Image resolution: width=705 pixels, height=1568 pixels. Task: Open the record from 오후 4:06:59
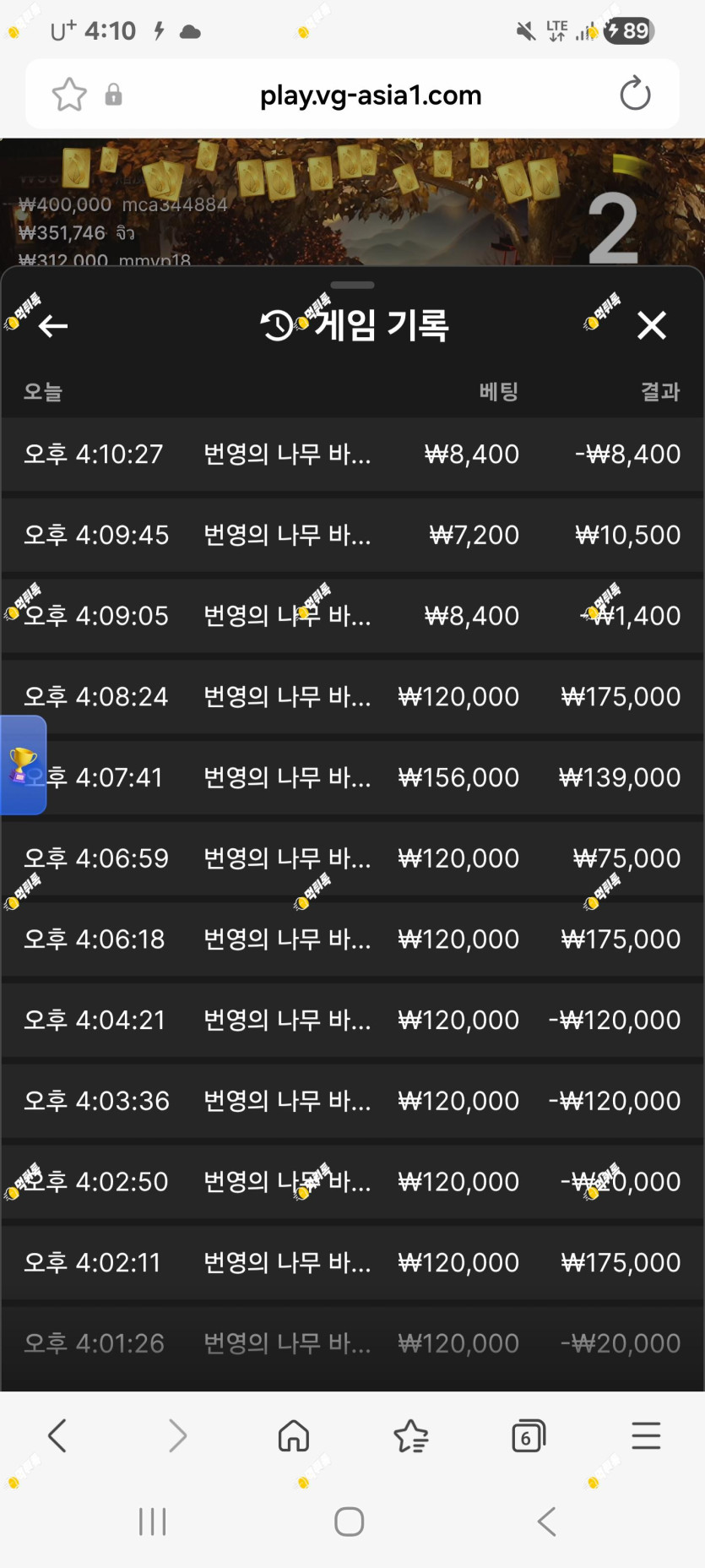(352, 858)
